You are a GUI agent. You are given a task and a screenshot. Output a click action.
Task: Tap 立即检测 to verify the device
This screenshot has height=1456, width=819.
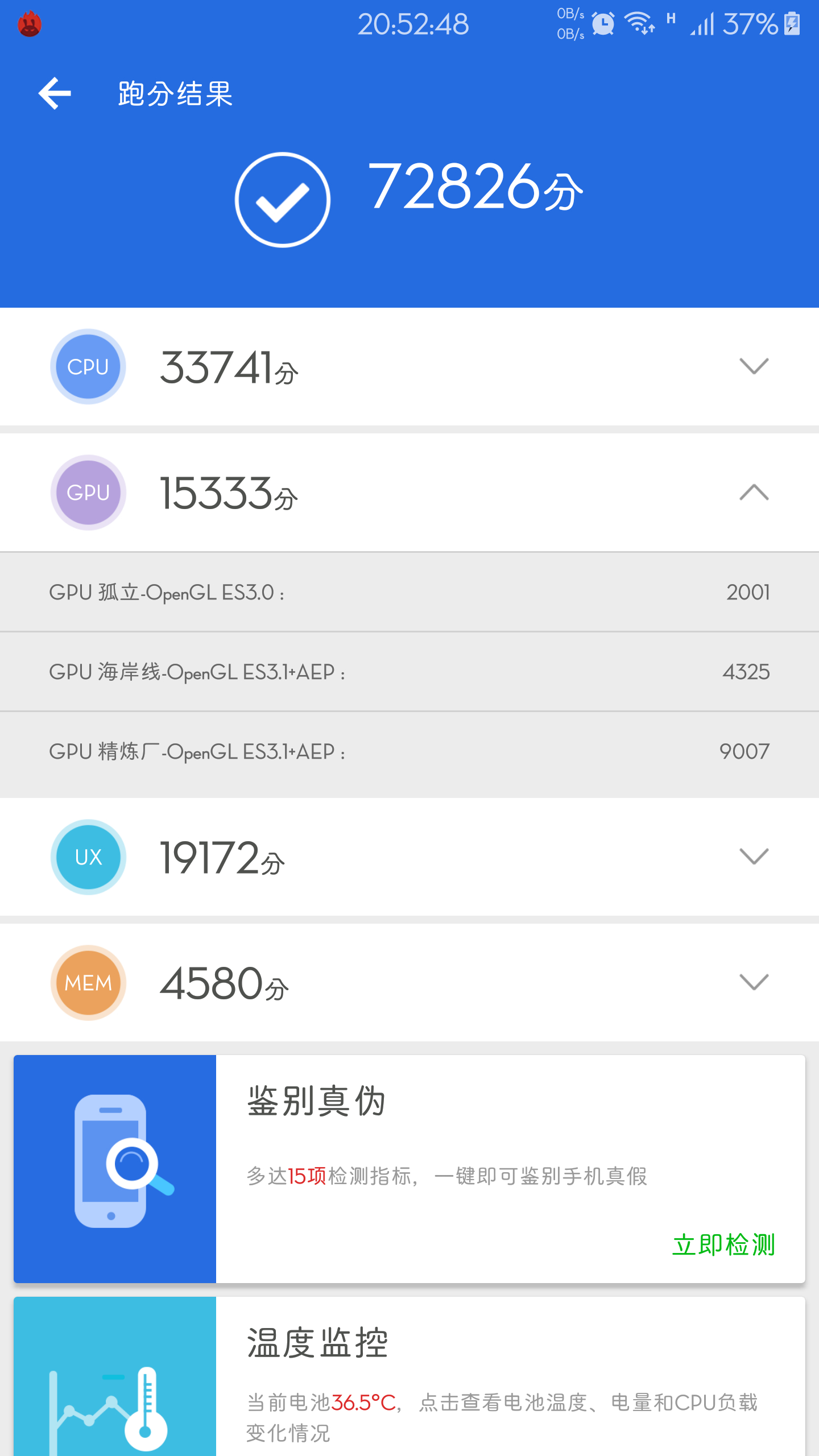[723, 1245]
